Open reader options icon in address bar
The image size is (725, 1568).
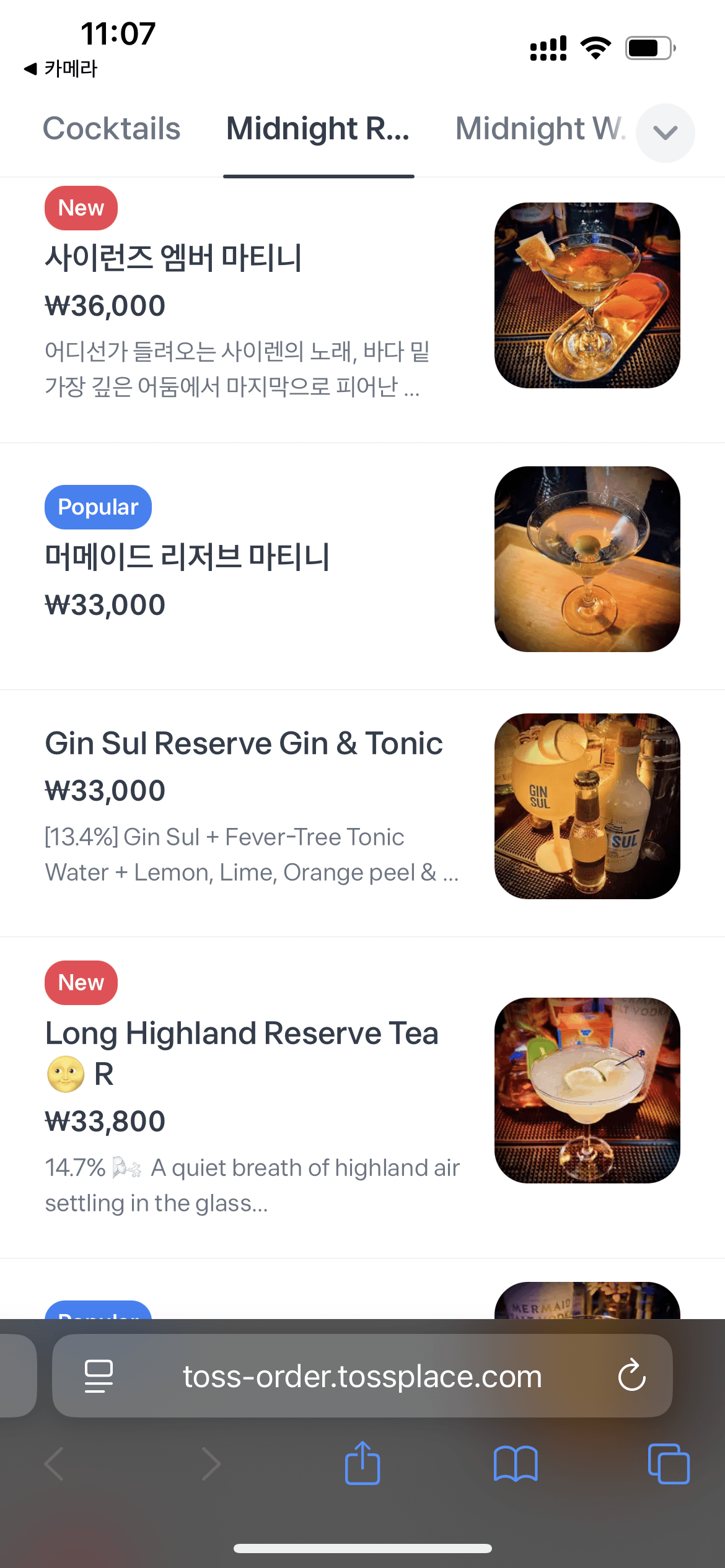click(x=99, y=1376)
